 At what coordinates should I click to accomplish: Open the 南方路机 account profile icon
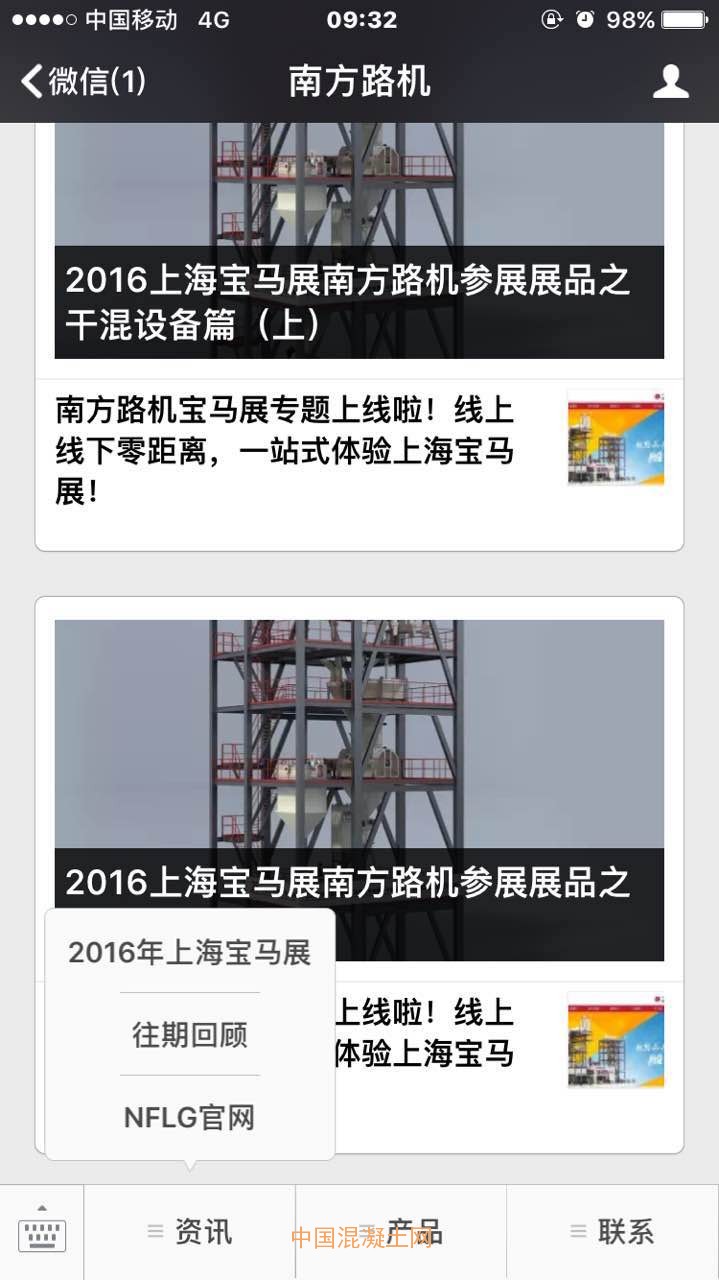[x=670, y=82]
